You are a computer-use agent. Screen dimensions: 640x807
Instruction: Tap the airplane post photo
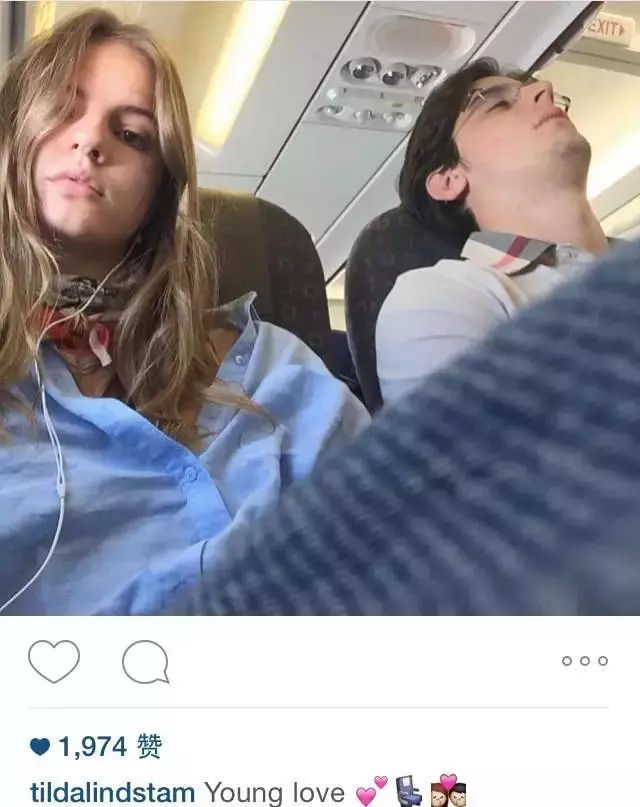pyautogui.click(x=320, y=308)
